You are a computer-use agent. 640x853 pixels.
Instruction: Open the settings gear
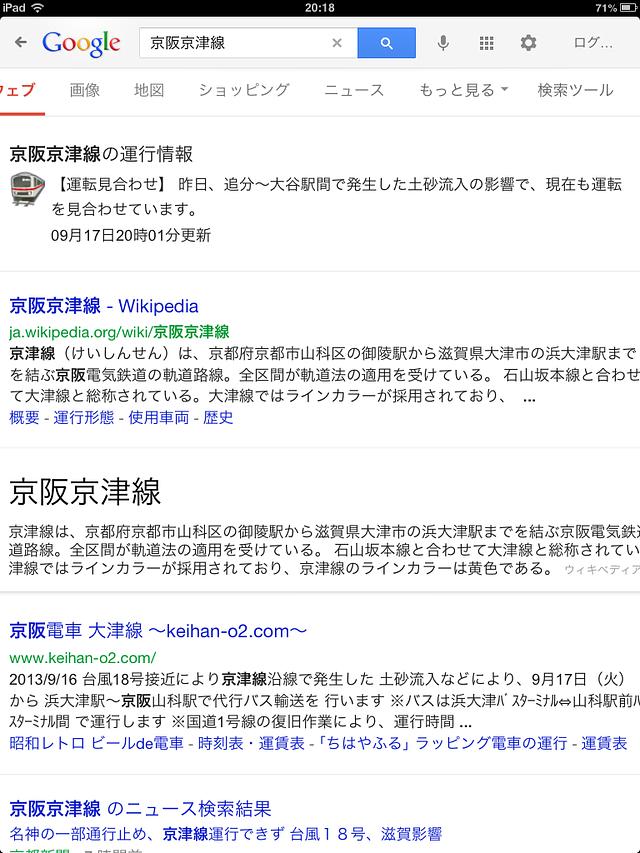coord(528,43)
